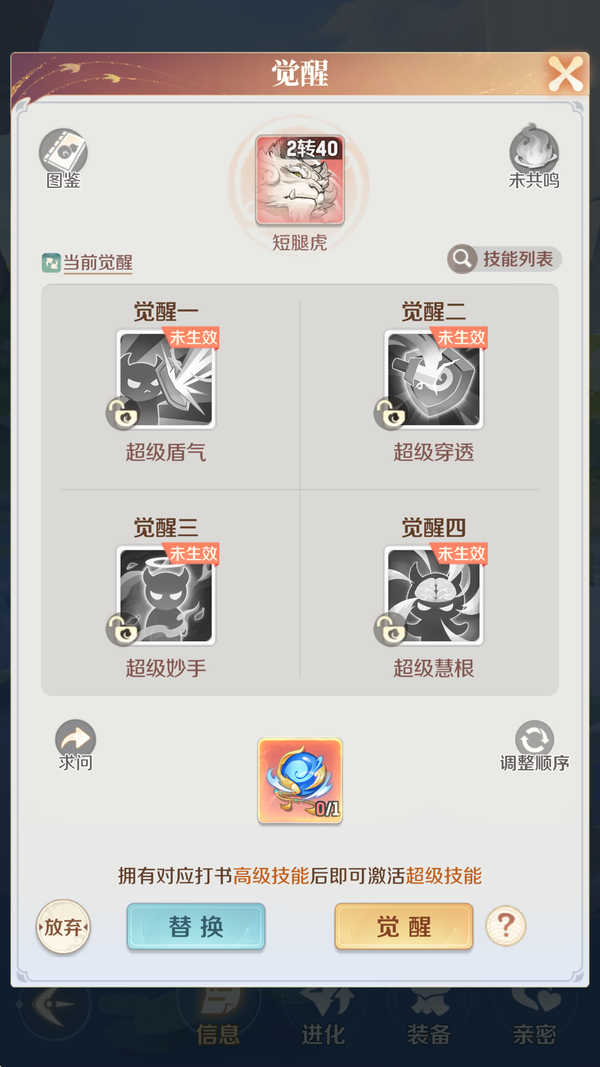
Task: Tap 调整顺序 to reorder awakenings
Action: point(534,741)
